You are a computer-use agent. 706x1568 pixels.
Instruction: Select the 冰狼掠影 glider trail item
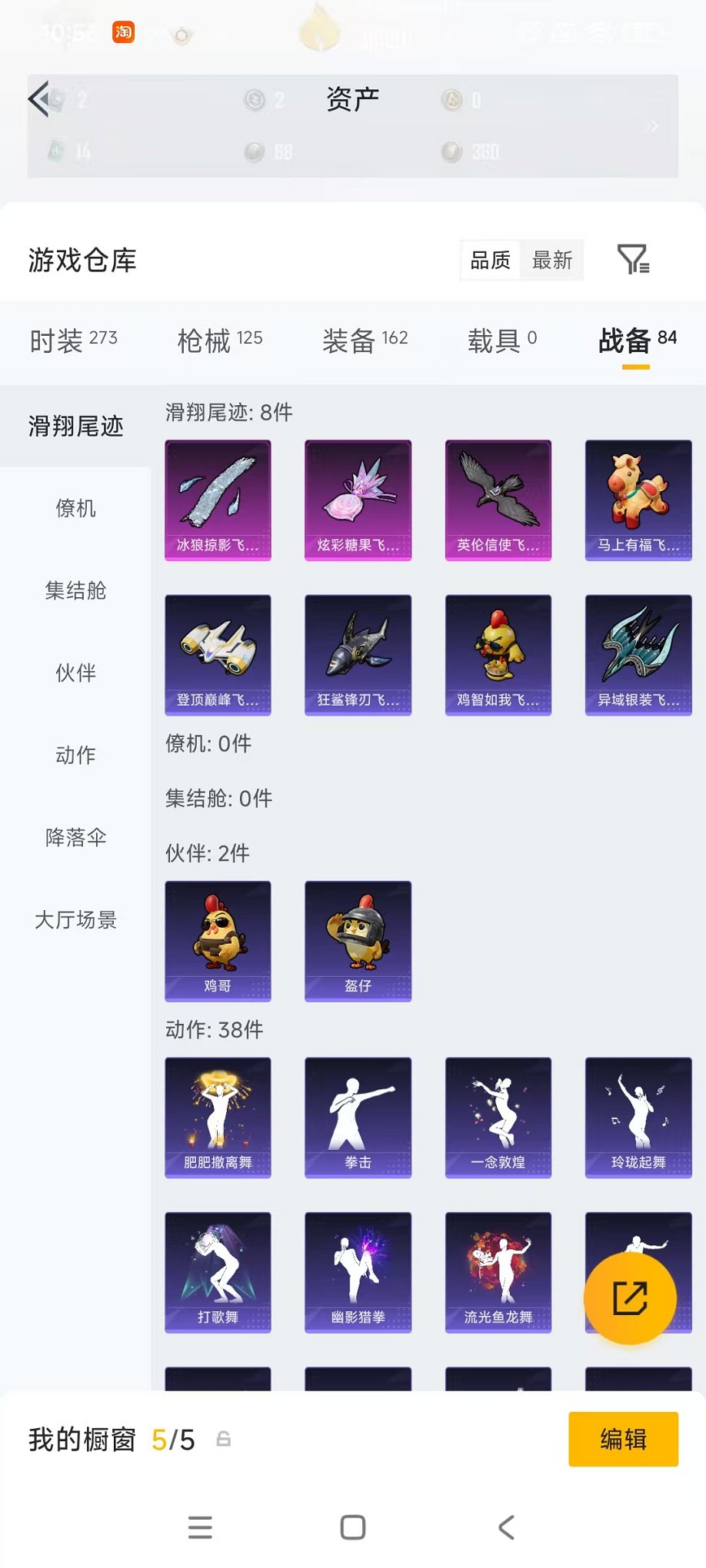coord(218,500)
